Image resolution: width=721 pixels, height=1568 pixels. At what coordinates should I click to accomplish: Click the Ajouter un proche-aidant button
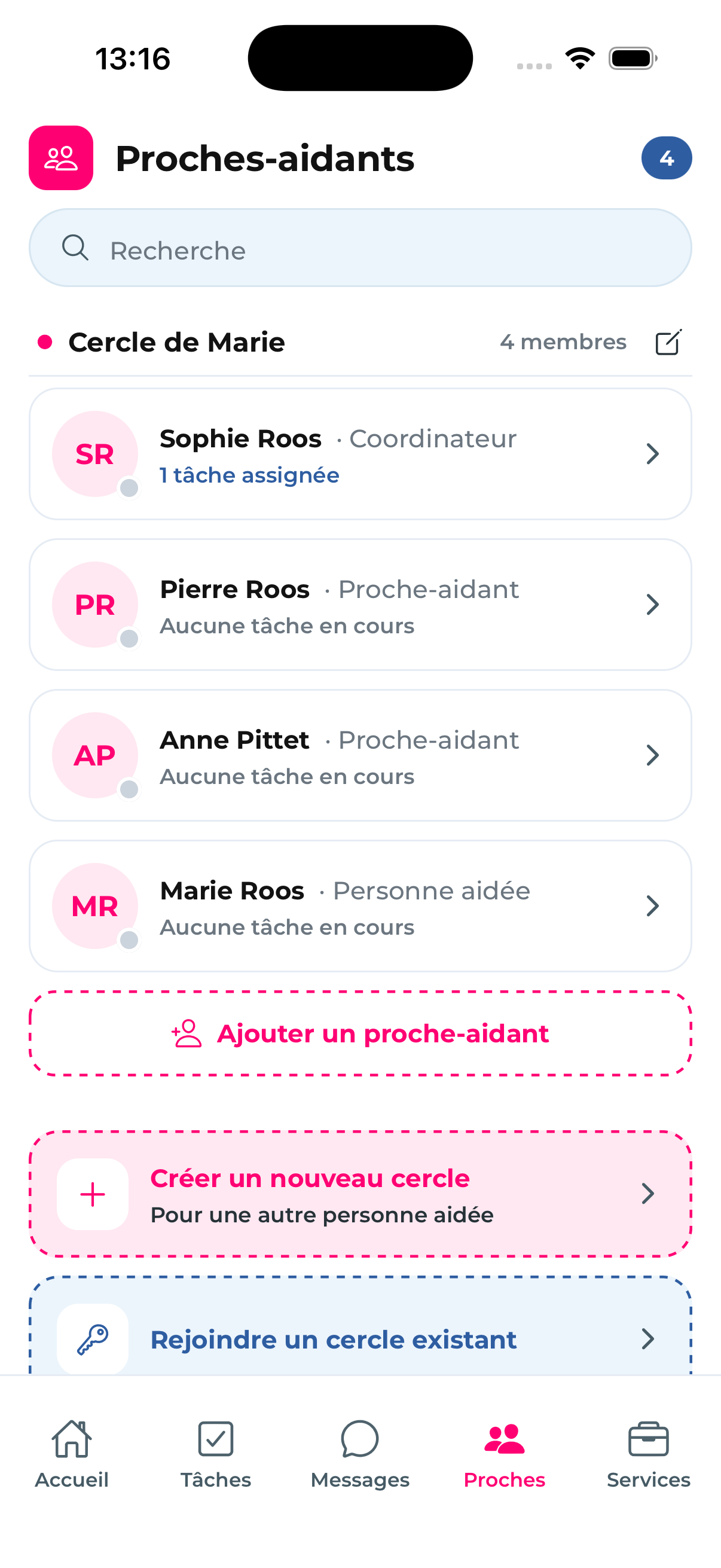tap(360, 1033)
